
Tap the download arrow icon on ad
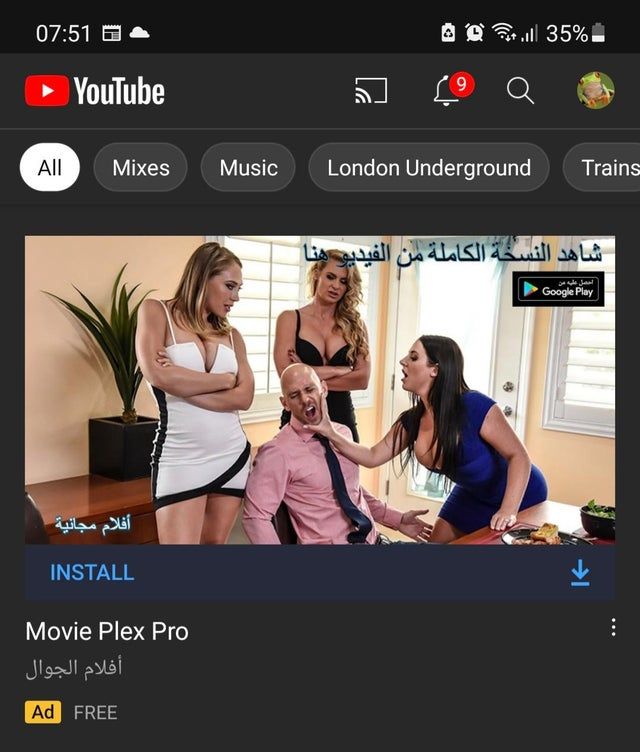[x=580, y=573]
